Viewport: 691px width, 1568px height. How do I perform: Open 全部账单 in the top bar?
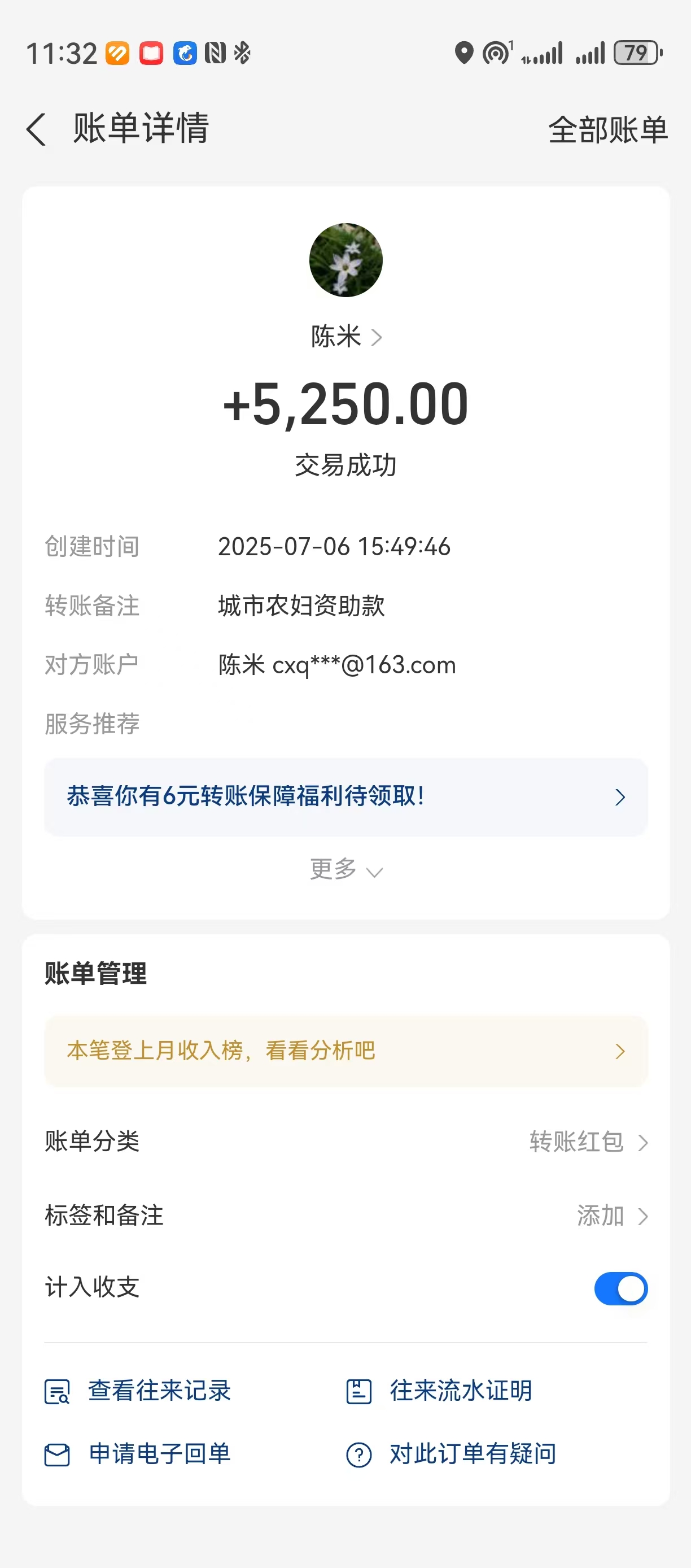point(607,130)
